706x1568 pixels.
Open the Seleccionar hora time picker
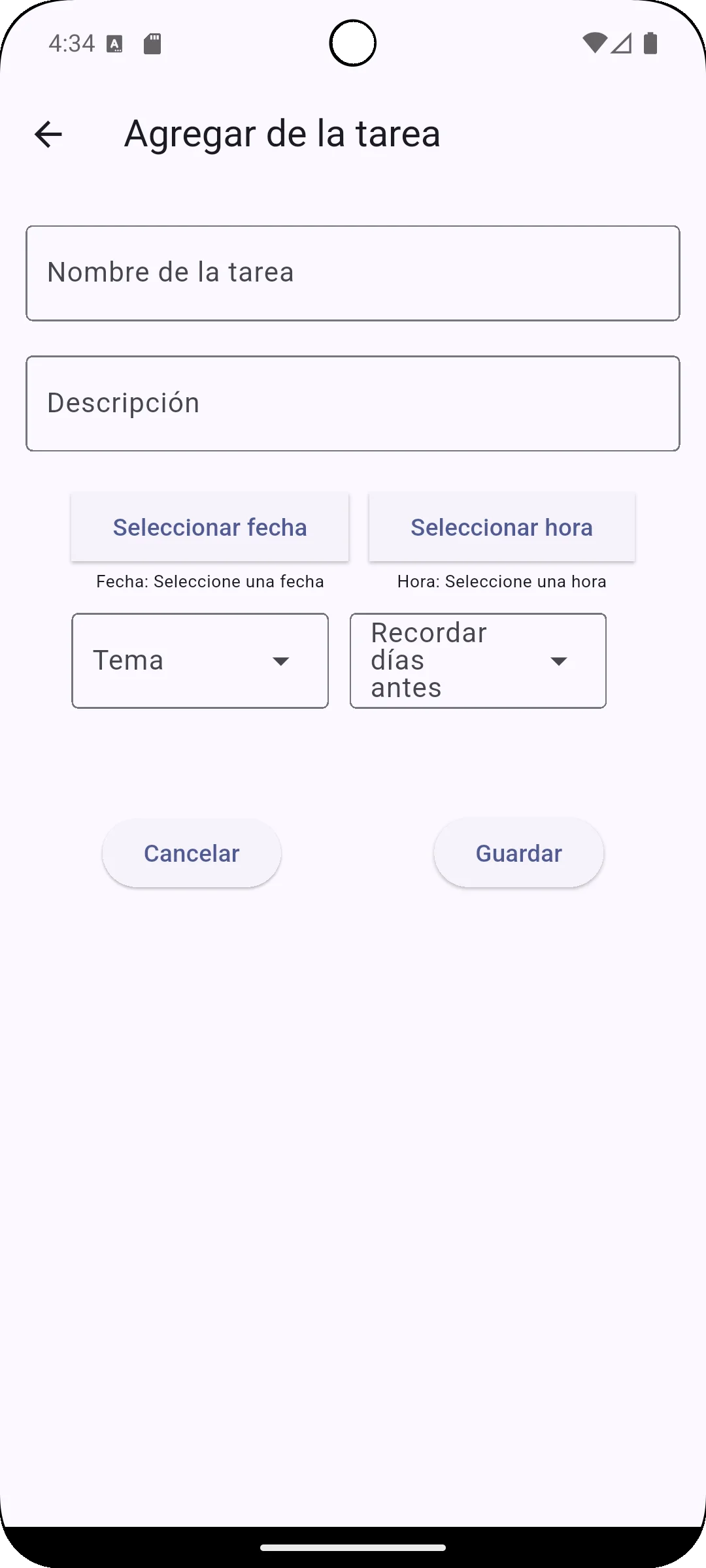501,527
